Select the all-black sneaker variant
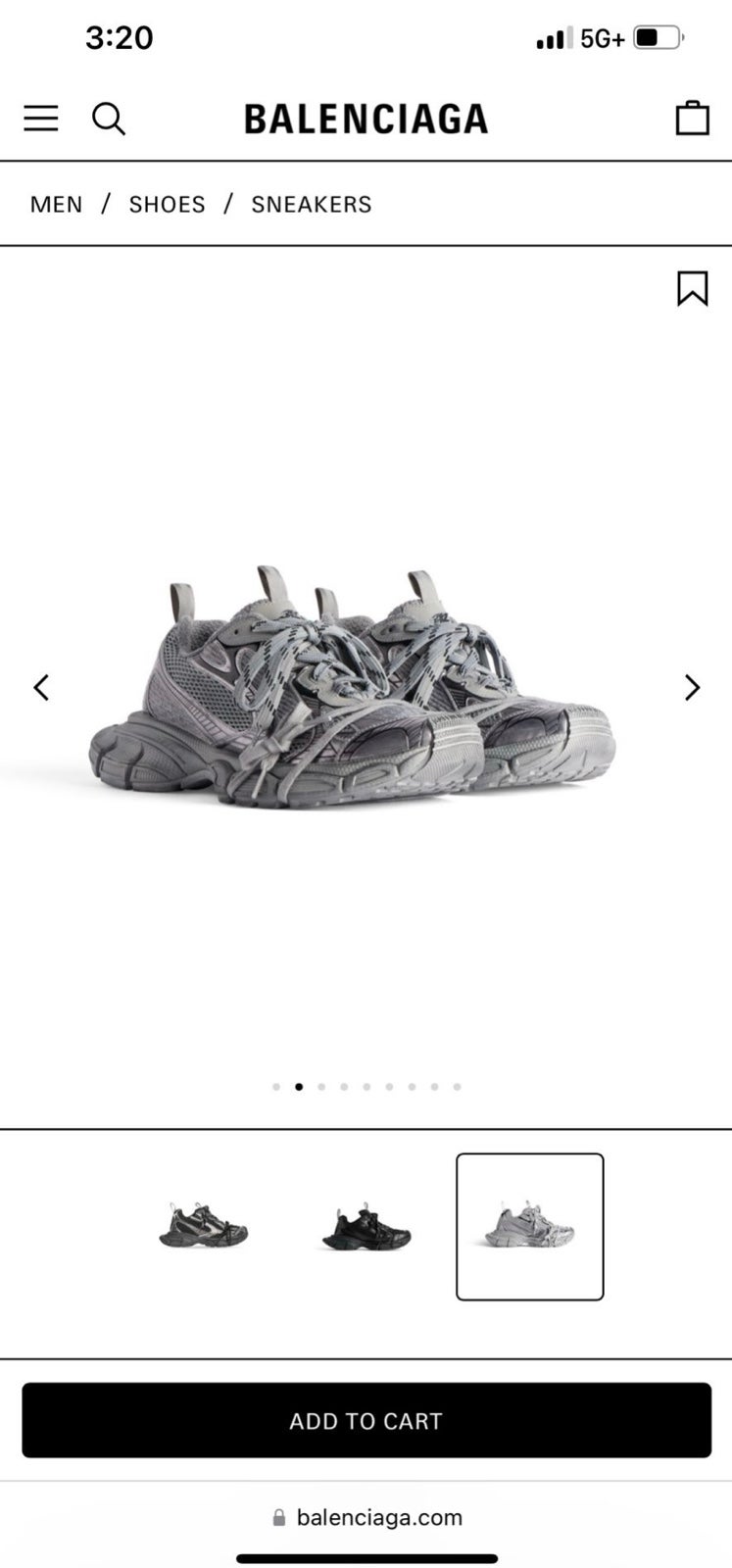Viewport: 732px width, 1568px height. [x=366, y=1226]
